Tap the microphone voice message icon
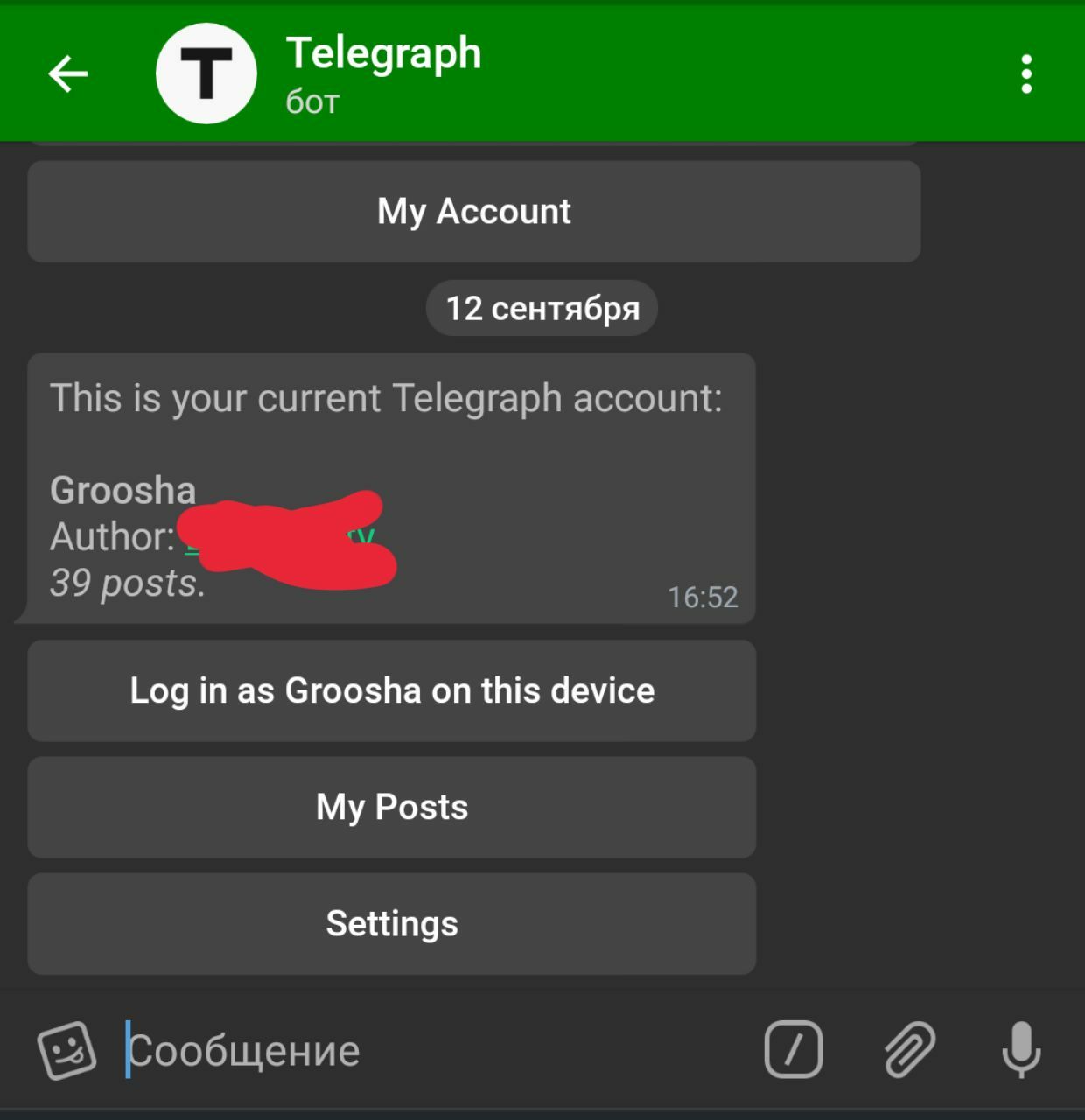Screen dimensions: 1085x1120 tap(1020, 1049)
